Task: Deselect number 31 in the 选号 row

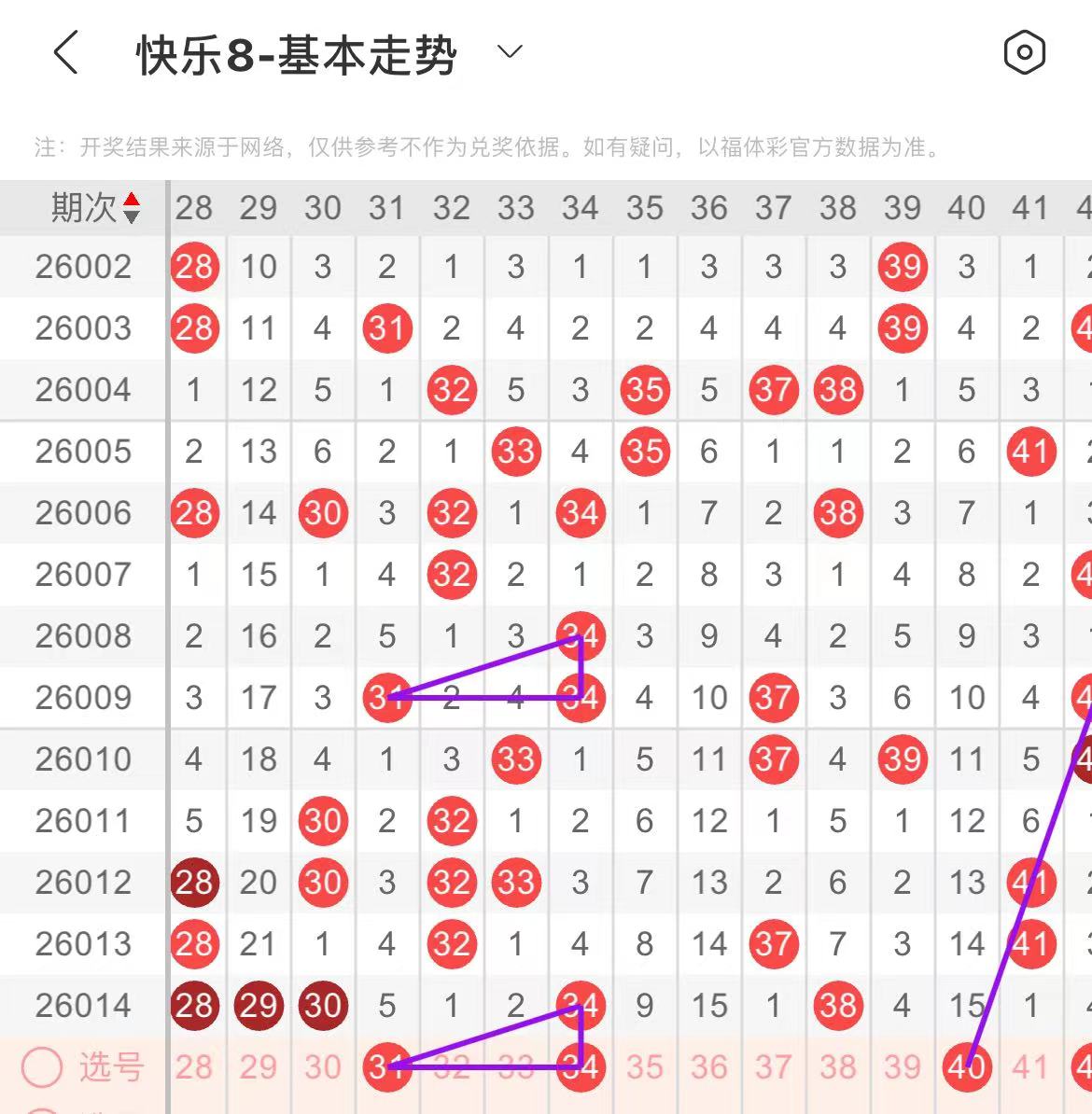Action: [386, 1067]
